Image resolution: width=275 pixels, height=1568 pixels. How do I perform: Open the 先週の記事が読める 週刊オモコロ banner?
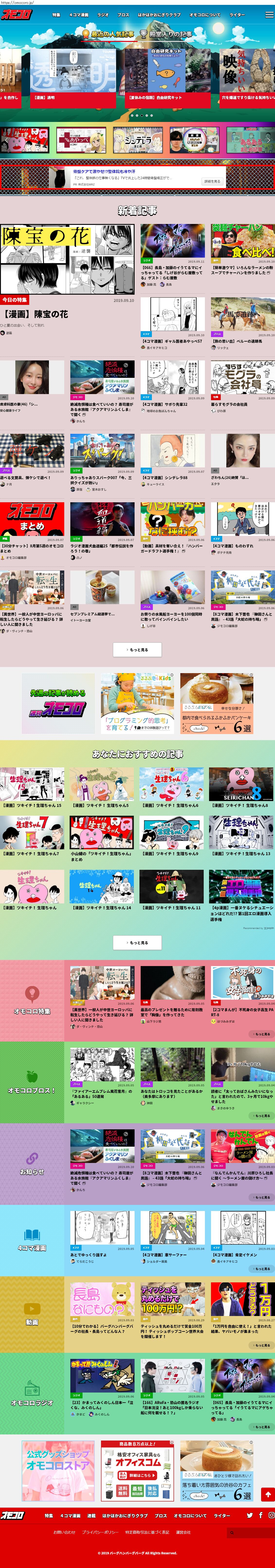click(x=58, y=704)
